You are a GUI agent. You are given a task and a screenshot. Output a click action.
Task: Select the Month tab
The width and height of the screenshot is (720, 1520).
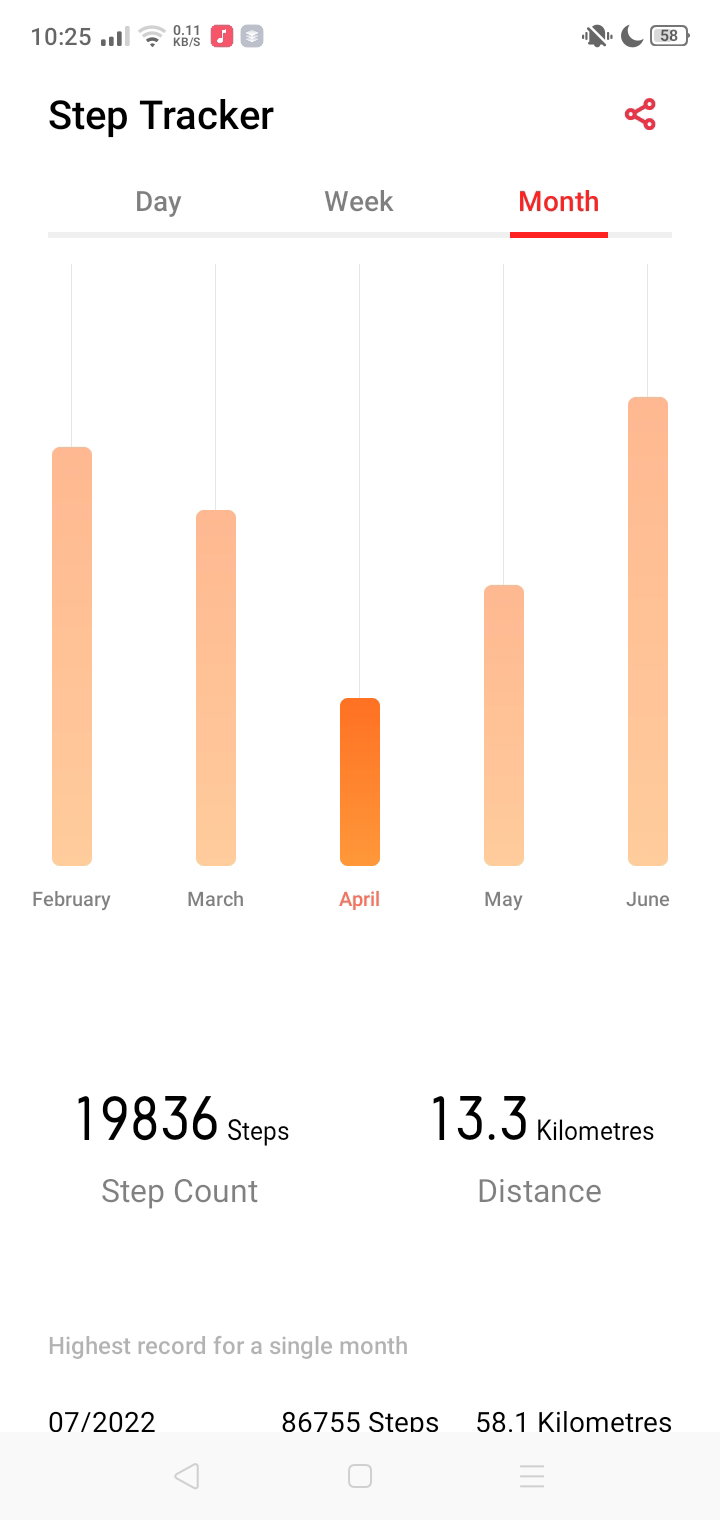[x=559, y=202]
